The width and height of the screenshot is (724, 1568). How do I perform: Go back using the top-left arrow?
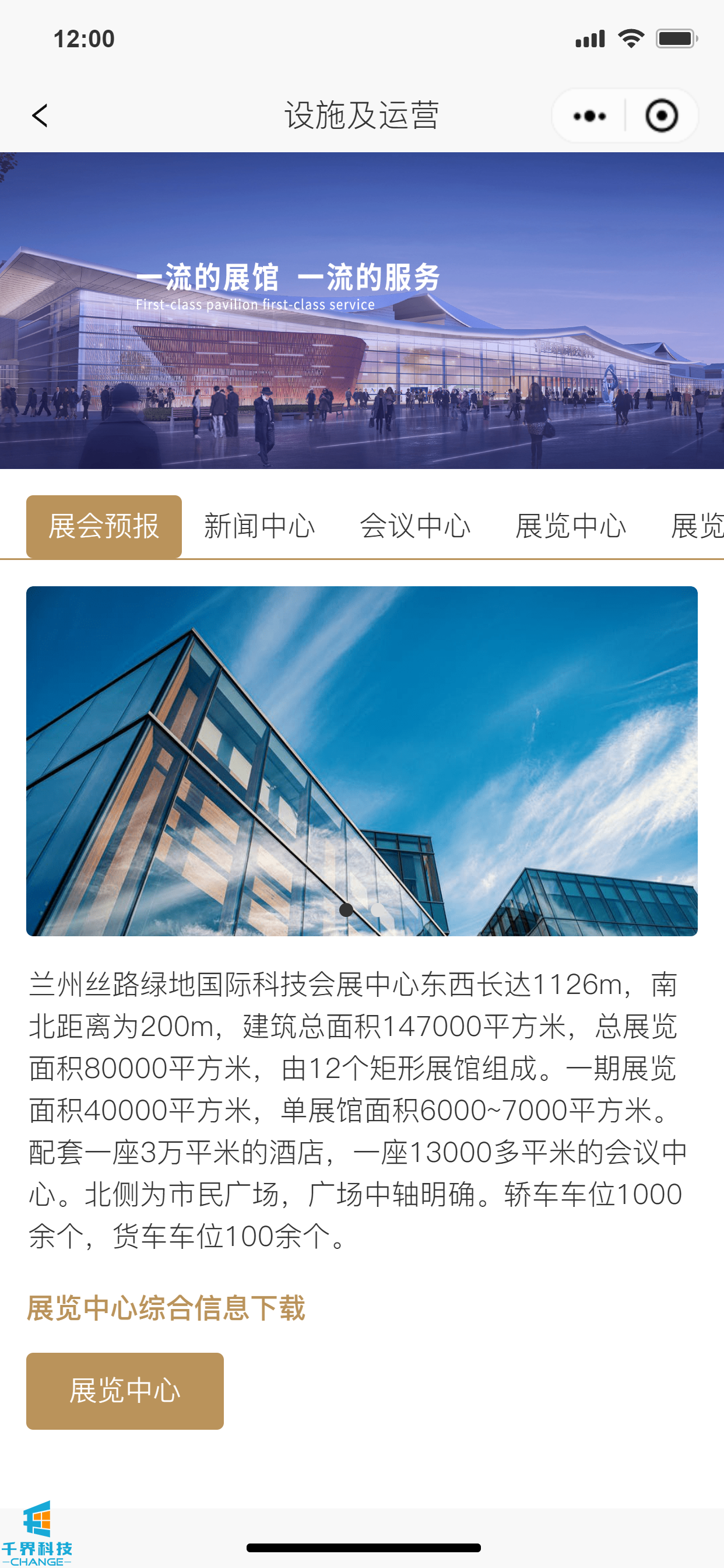pos(40,116)
